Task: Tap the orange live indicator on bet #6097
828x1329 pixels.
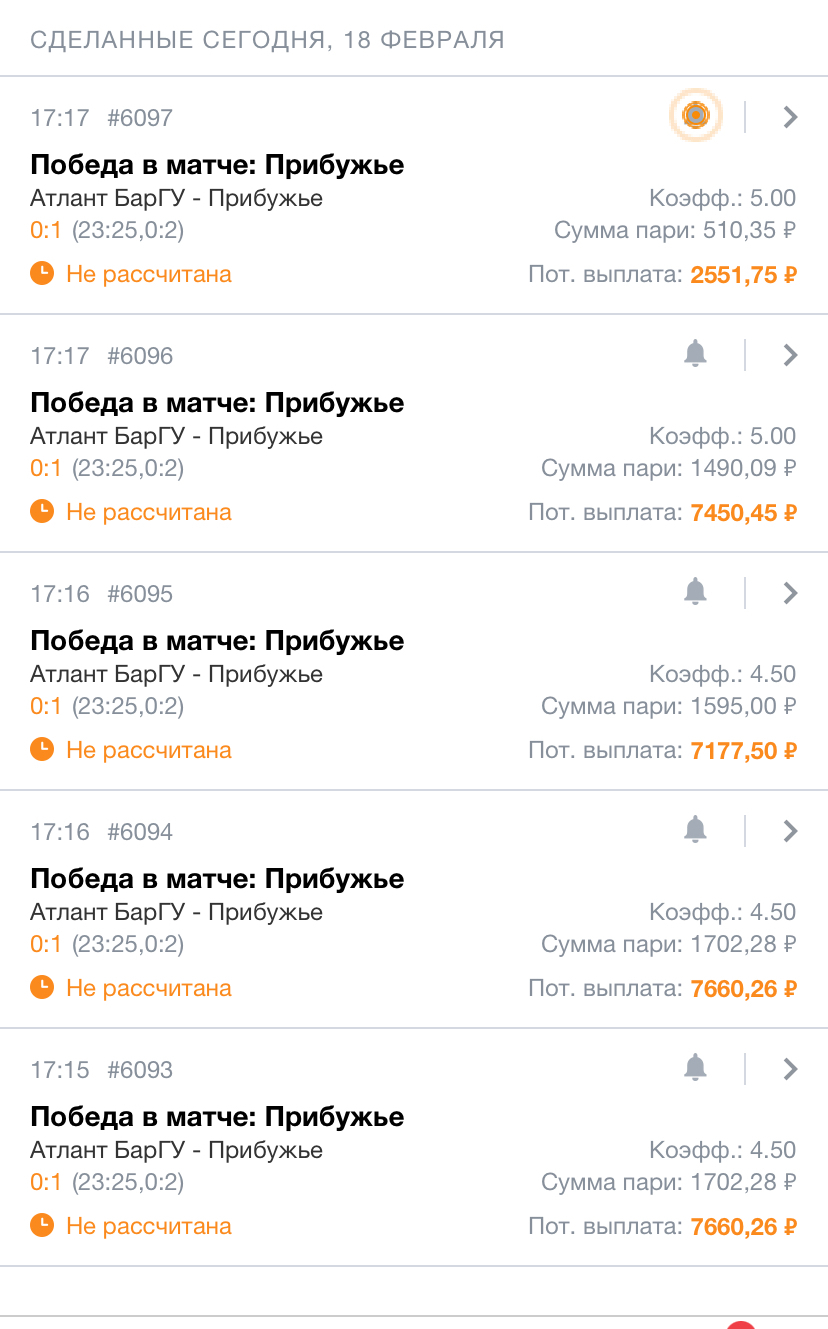Action: 695,116
